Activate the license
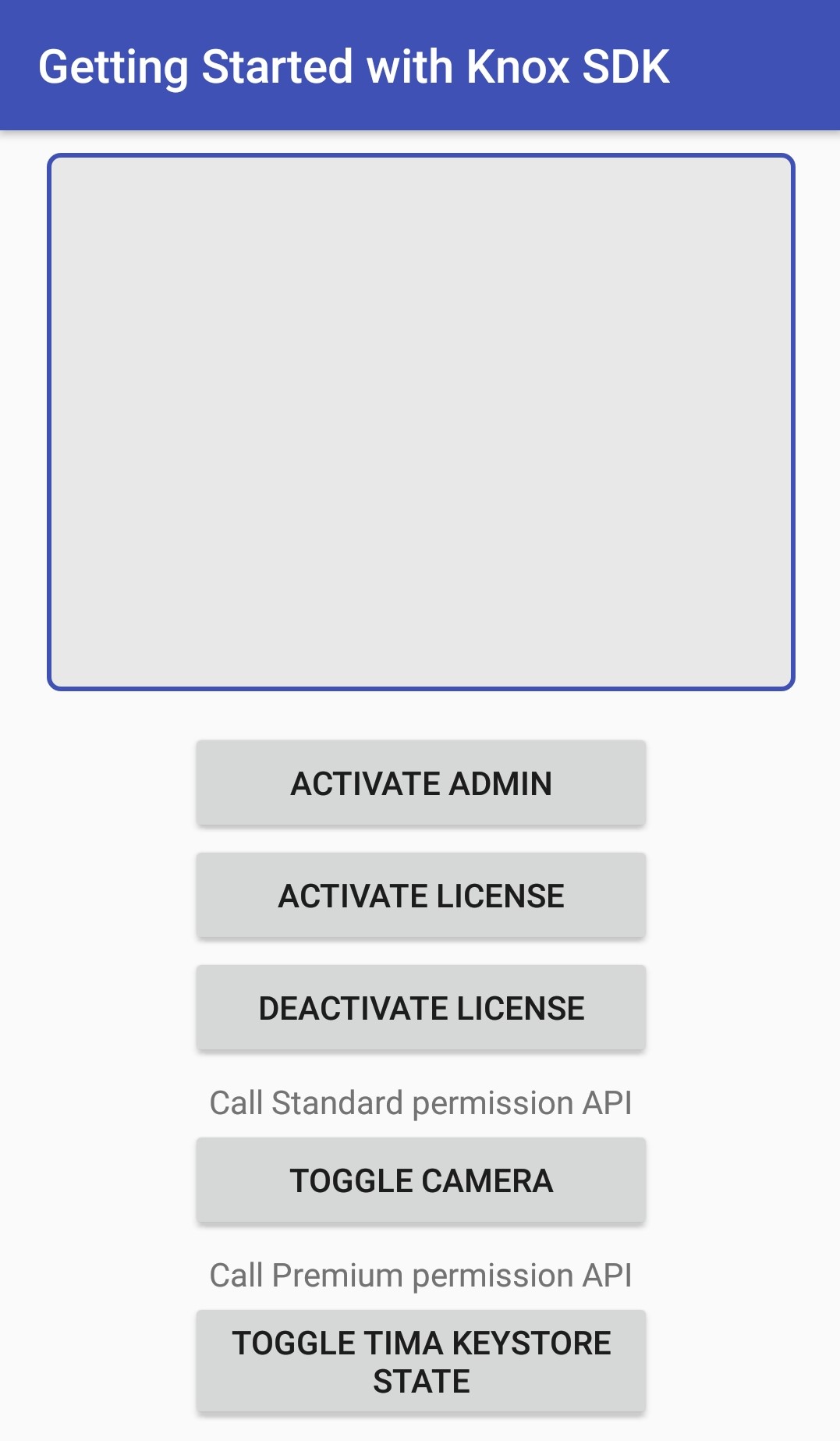The width and height of the screenshot is (840, 1441). pos(421,896)
